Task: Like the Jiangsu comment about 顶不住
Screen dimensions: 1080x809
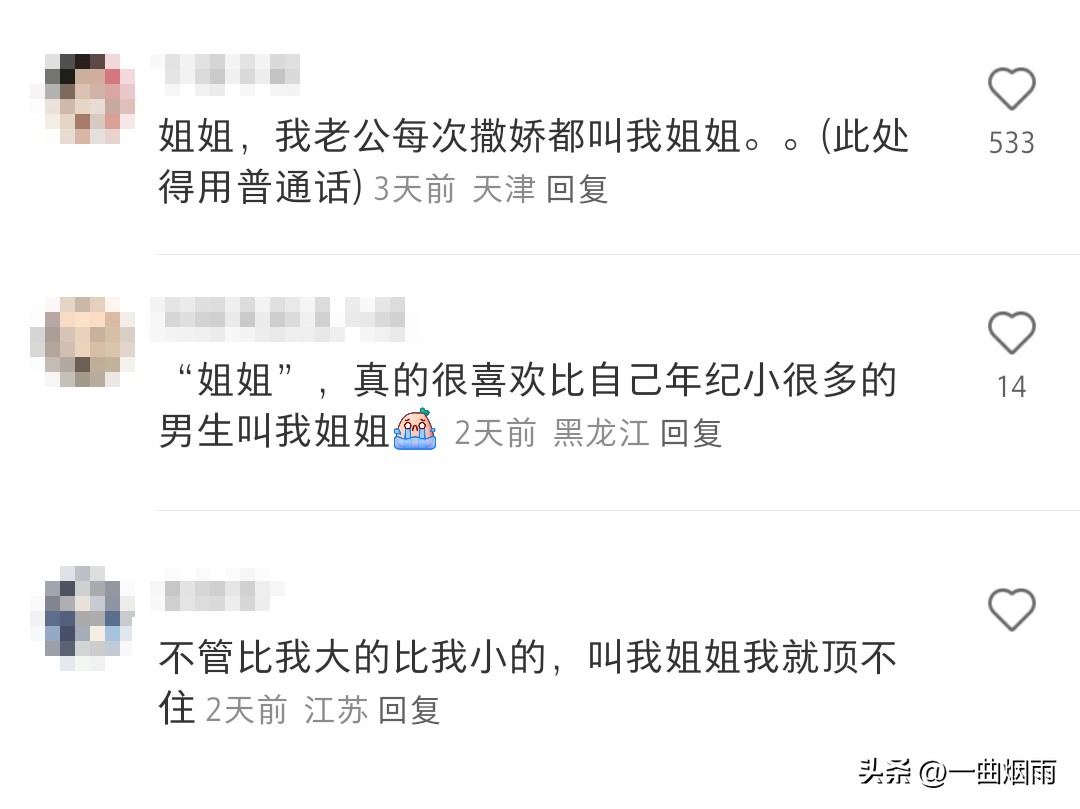Action: (x=1011, y=609)
